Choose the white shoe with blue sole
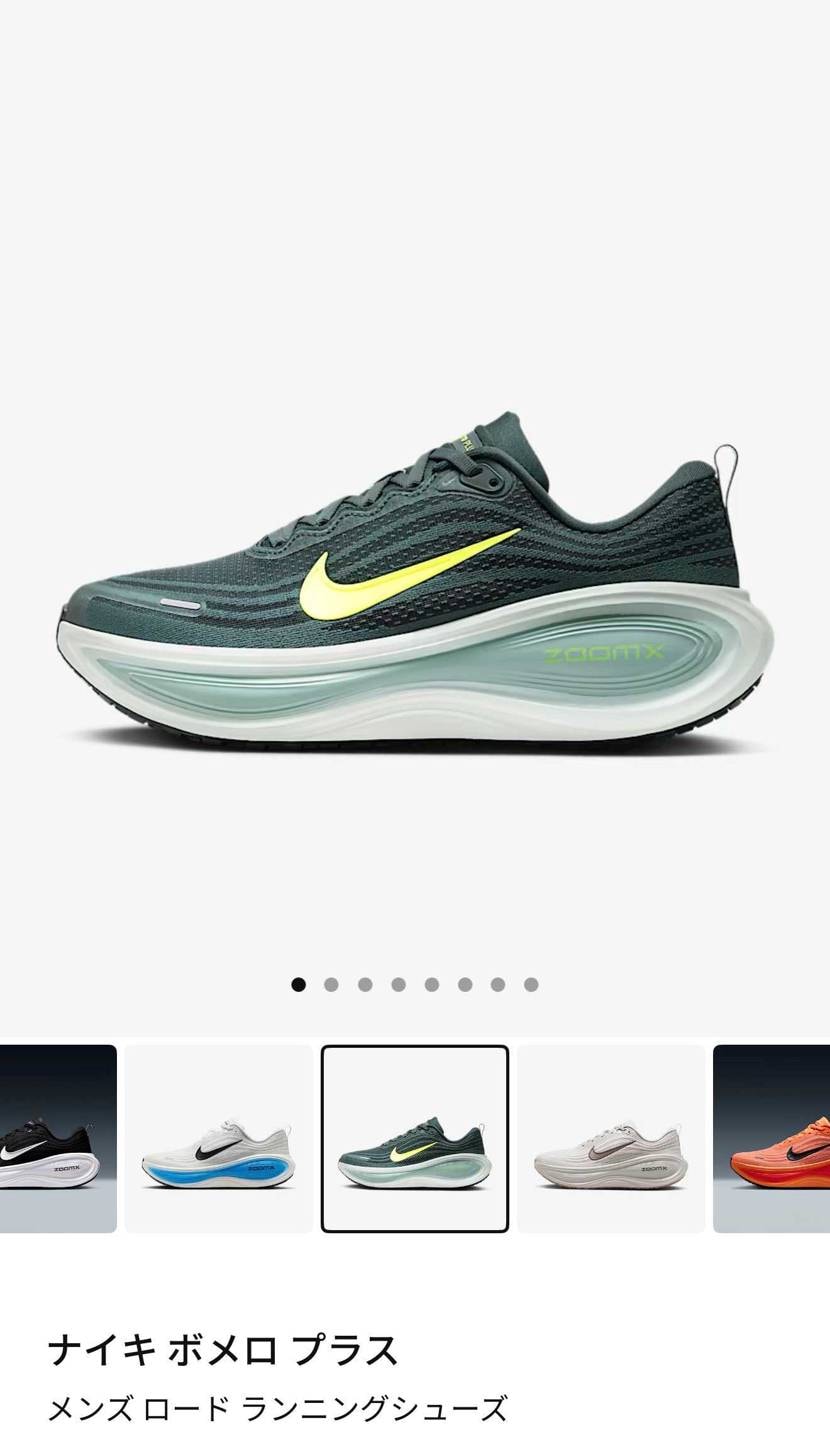Image resolution: width=830 pixels, height=1430 pixels. 218,1138
